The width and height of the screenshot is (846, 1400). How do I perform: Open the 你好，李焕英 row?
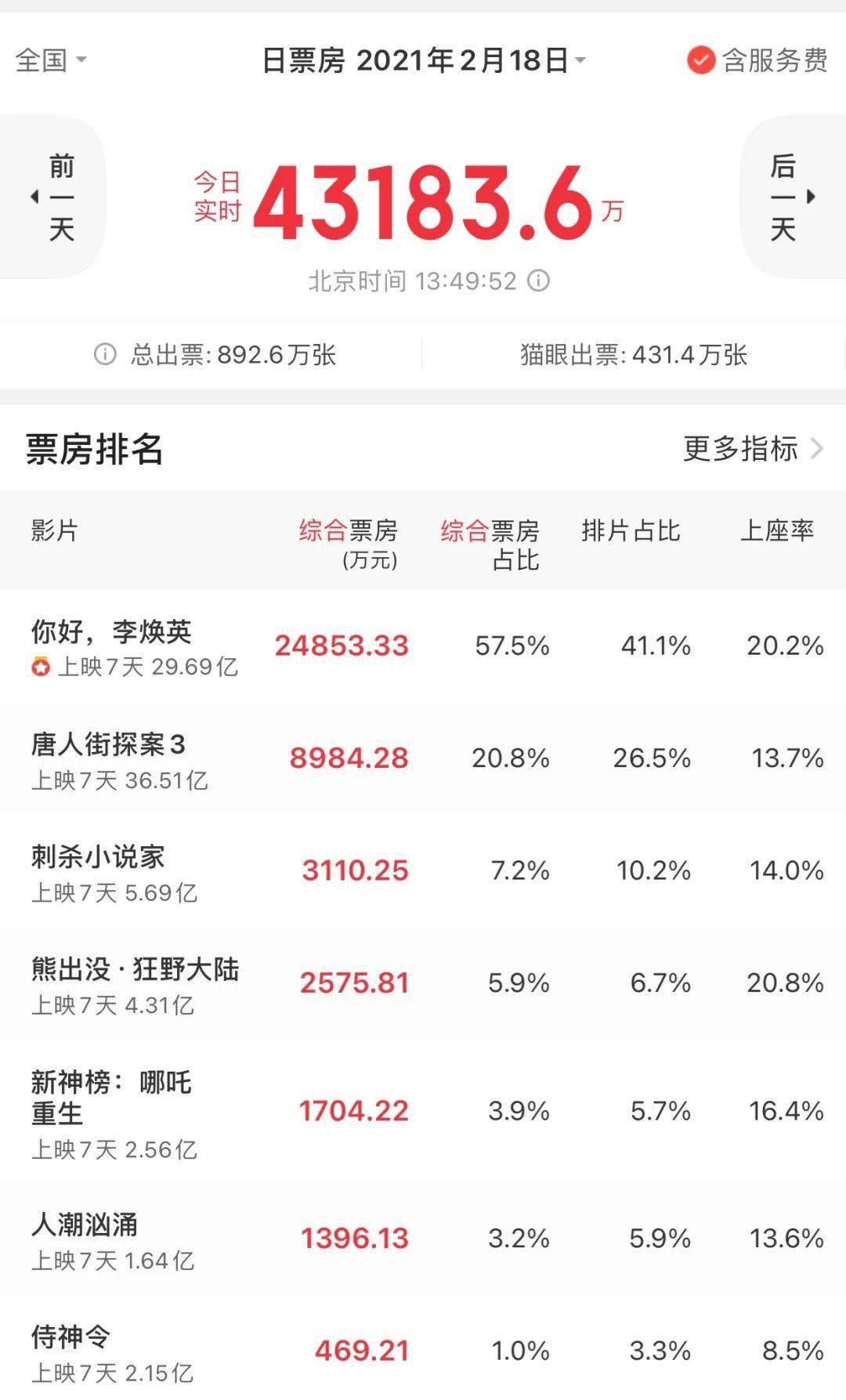423,646
